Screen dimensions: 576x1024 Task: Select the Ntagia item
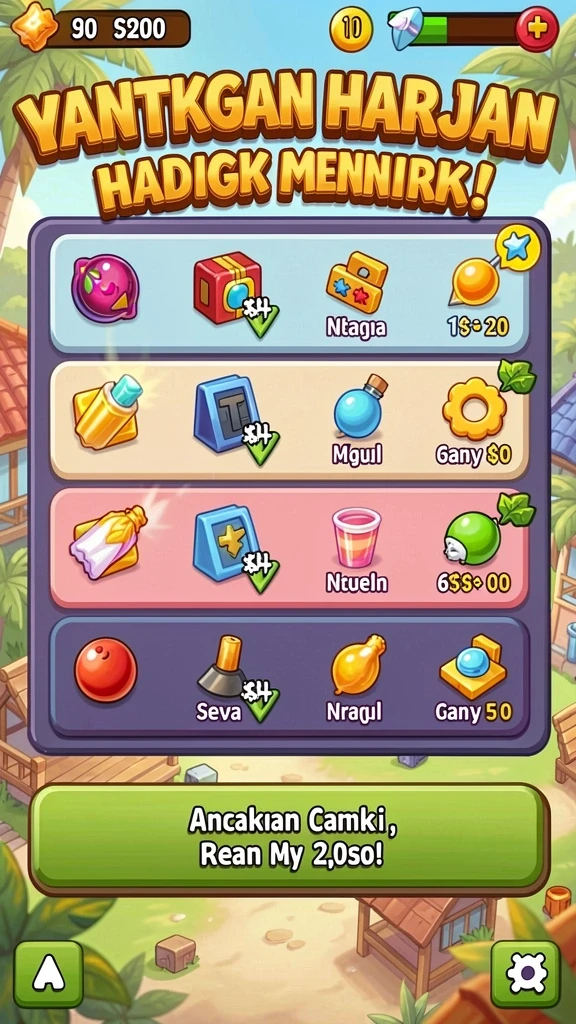357,295
